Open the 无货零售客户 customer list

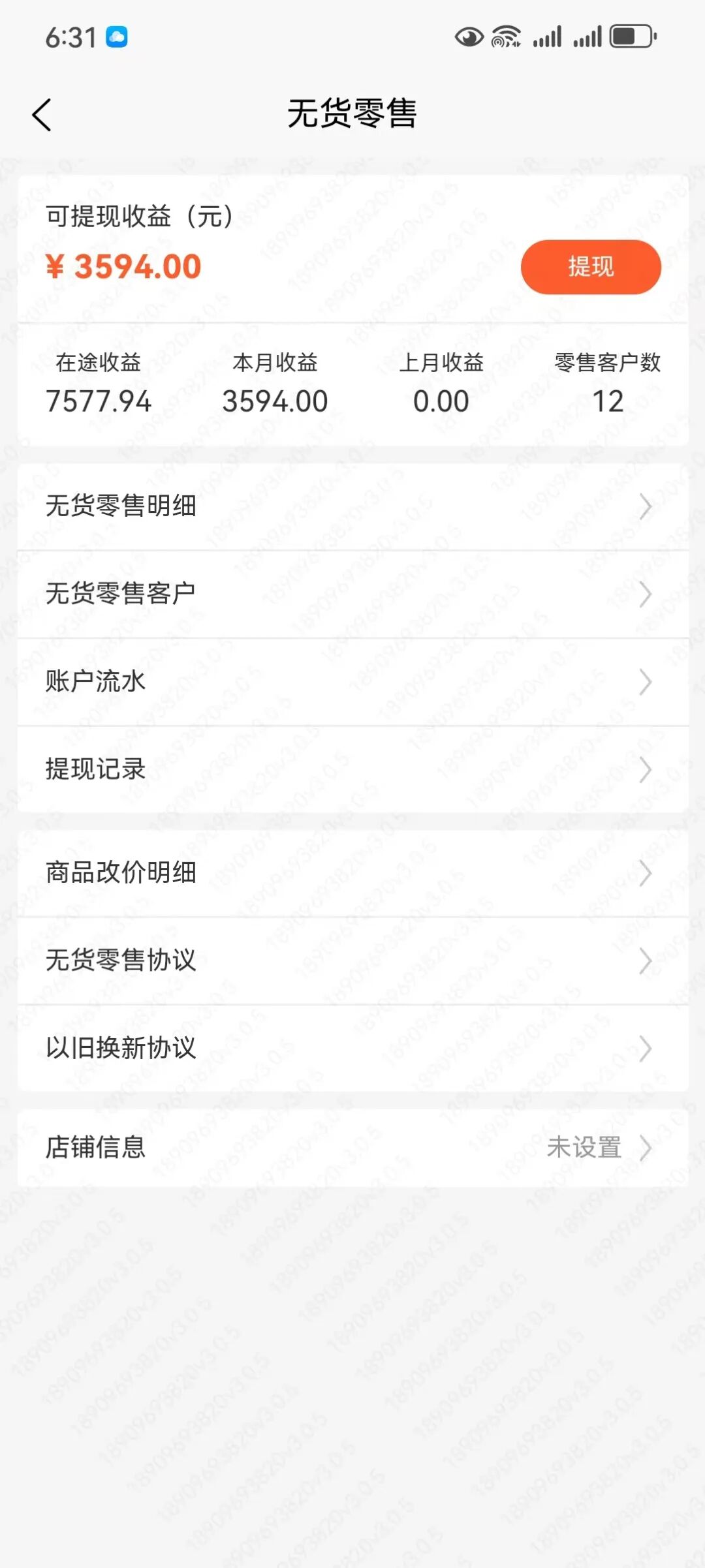(352, 594)
